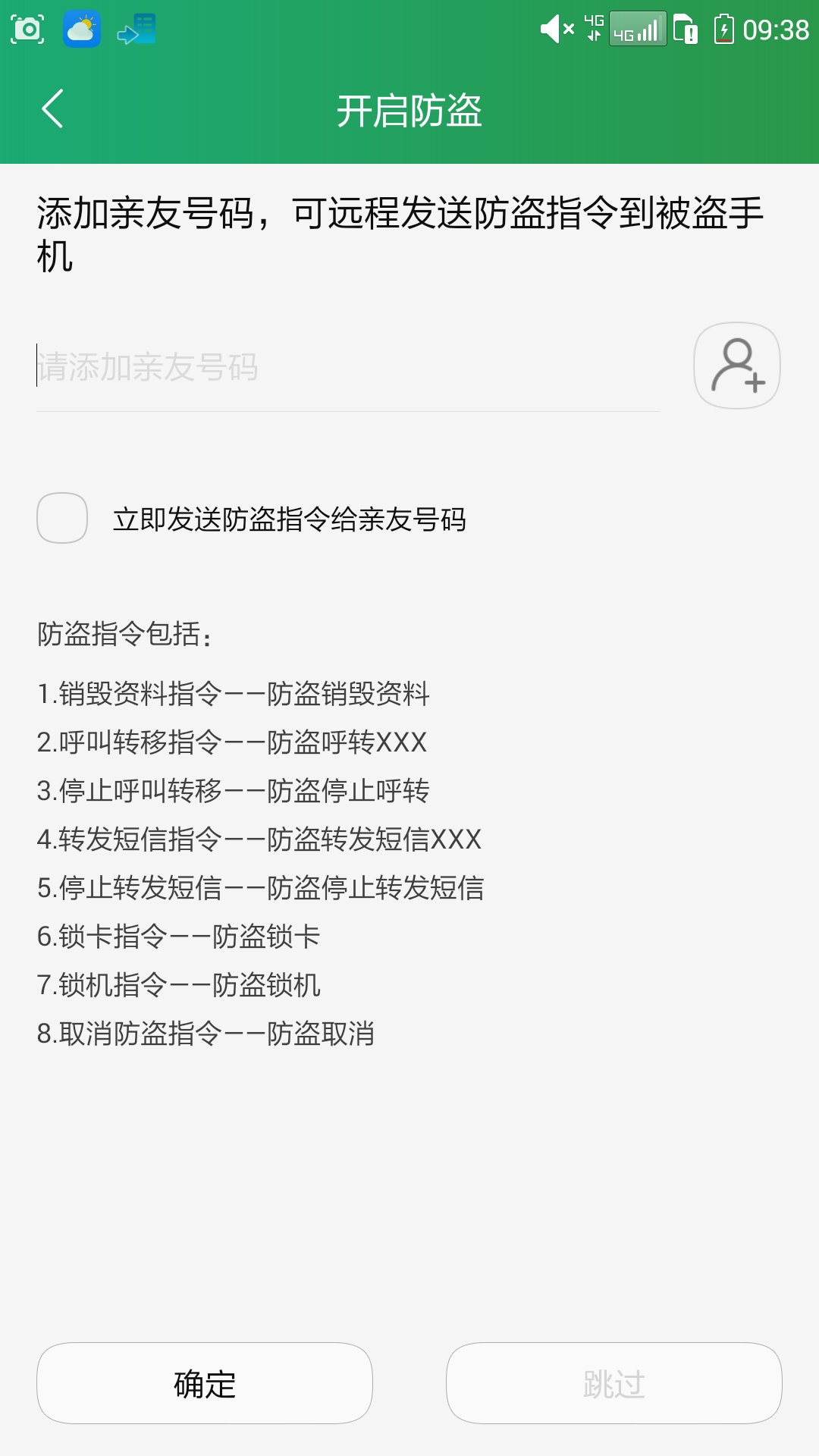Open contact picker with add-contact icon

tap(736, 366)
